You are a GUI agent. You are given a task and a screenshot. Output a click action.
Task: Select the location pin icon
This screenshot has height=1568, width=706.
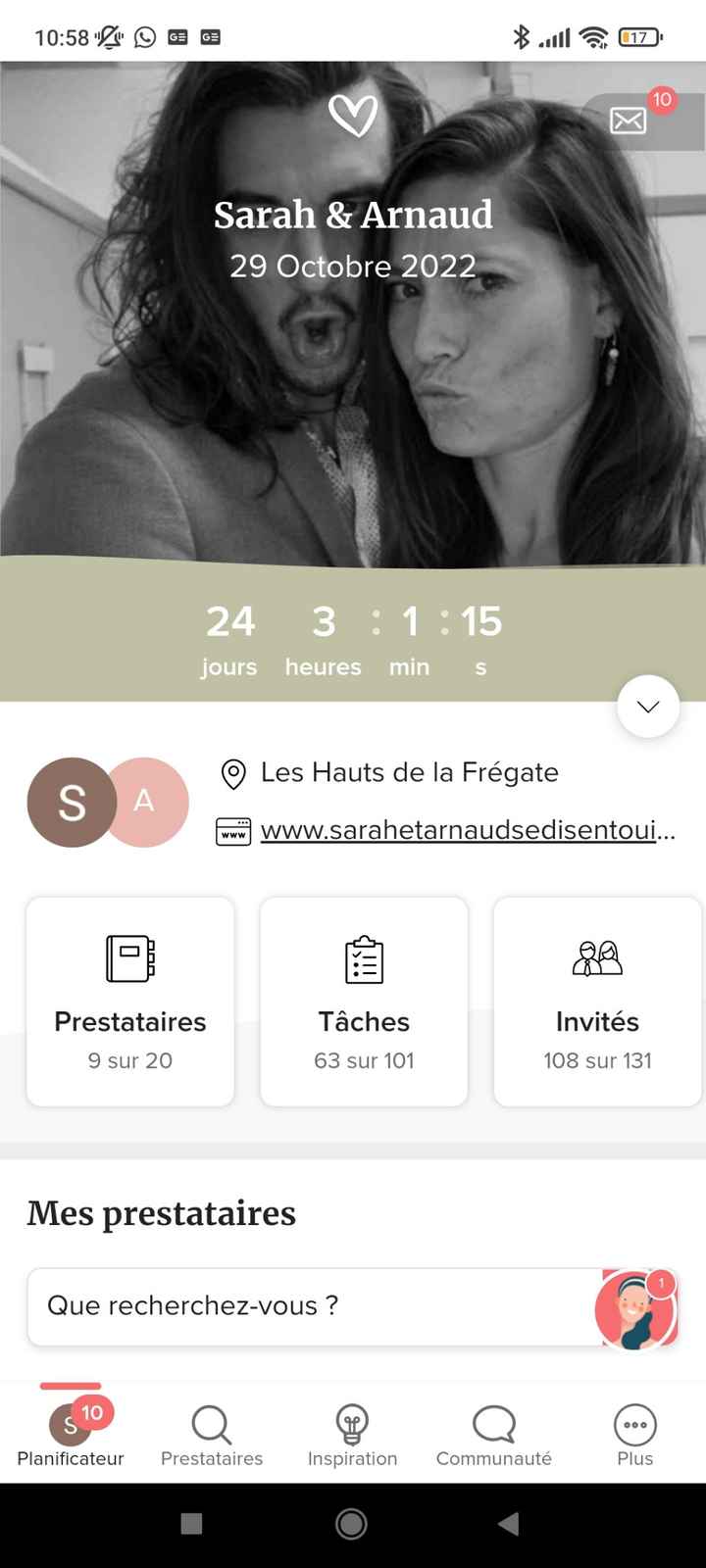(x=232, y=773)
